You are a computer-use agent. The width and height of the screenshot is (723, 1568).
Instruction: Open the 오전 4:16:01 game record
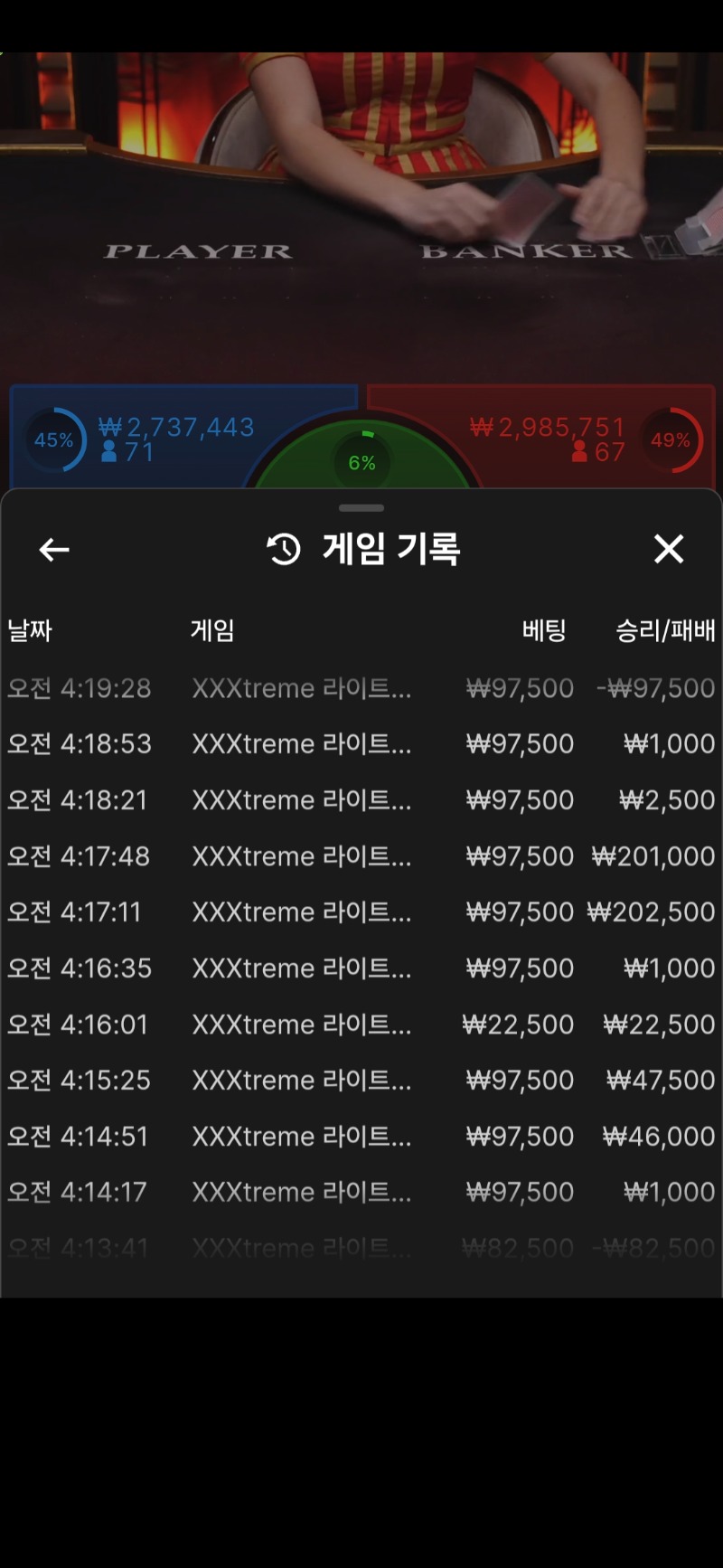tap(361, 1025)
